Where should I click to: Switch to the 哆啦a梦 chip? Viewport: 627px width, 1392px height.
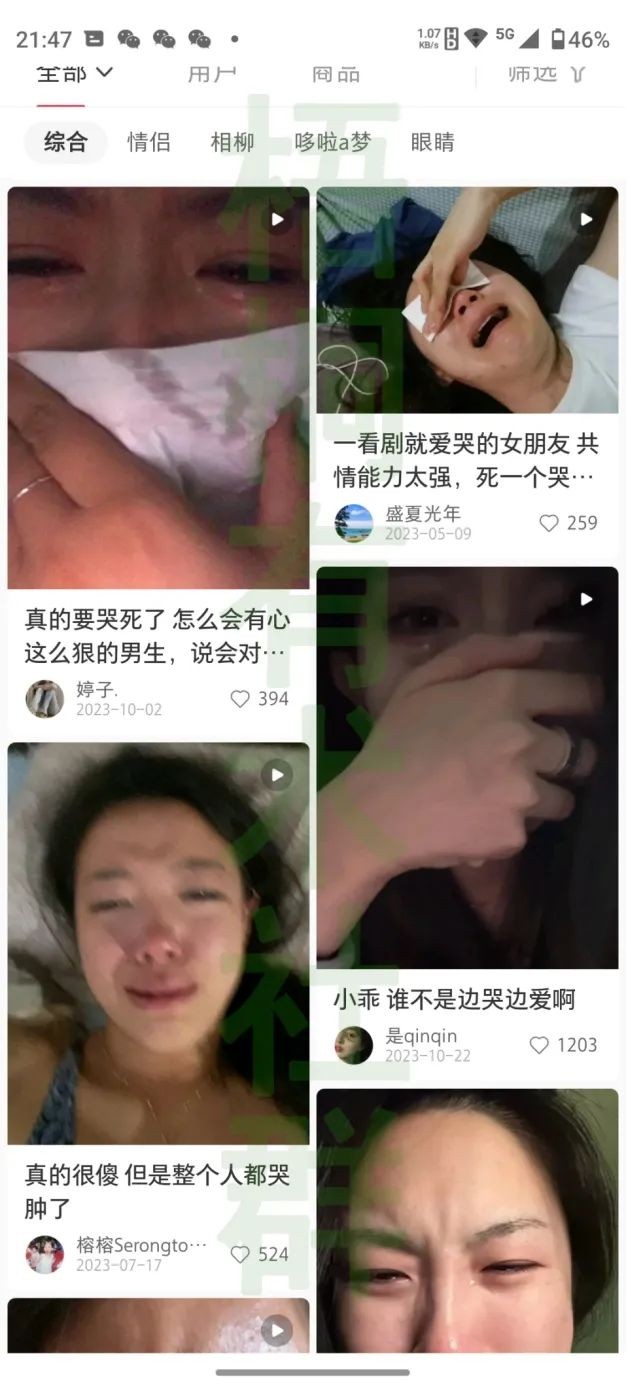pyautogui.click(x=332, y=143)
